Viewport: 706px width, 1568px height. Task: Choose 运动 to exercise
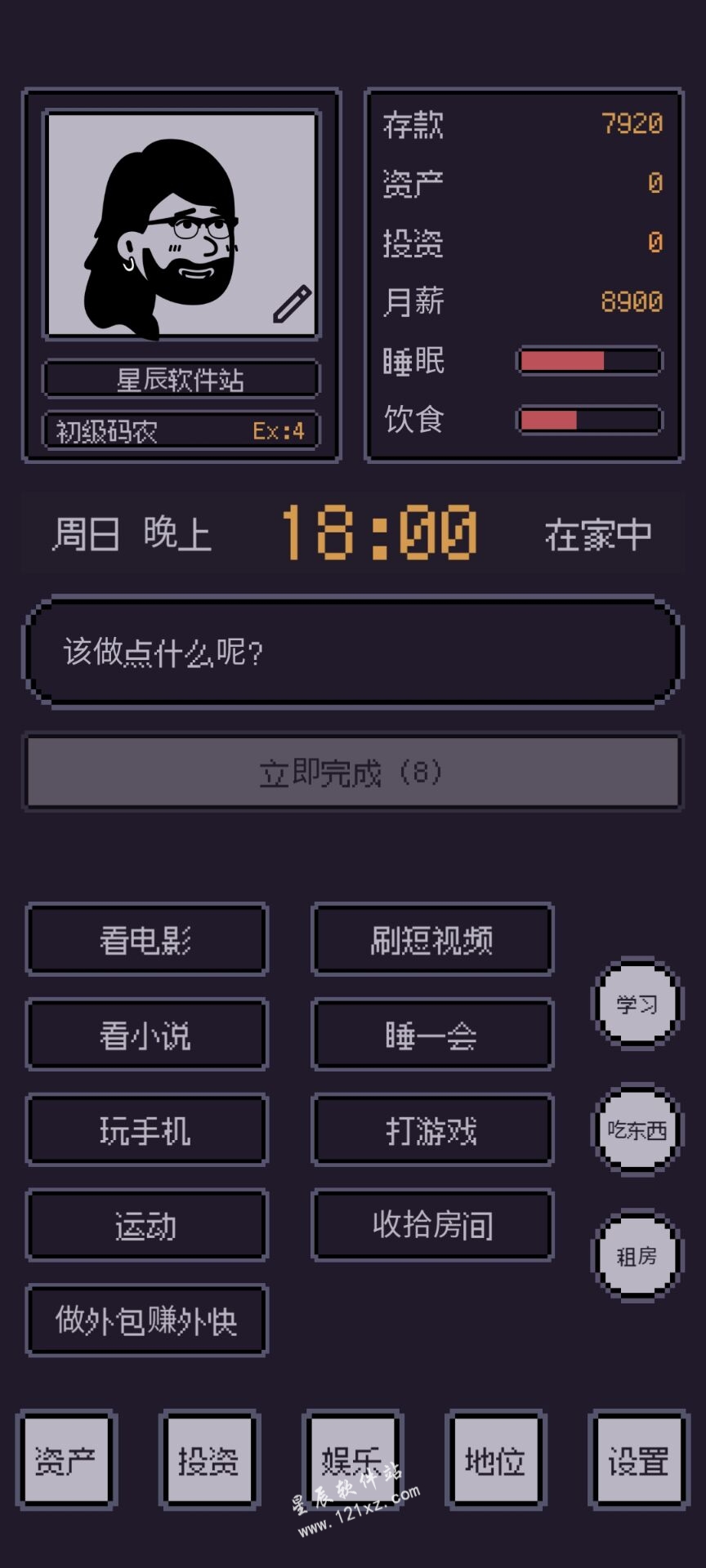coord(147,1226)
